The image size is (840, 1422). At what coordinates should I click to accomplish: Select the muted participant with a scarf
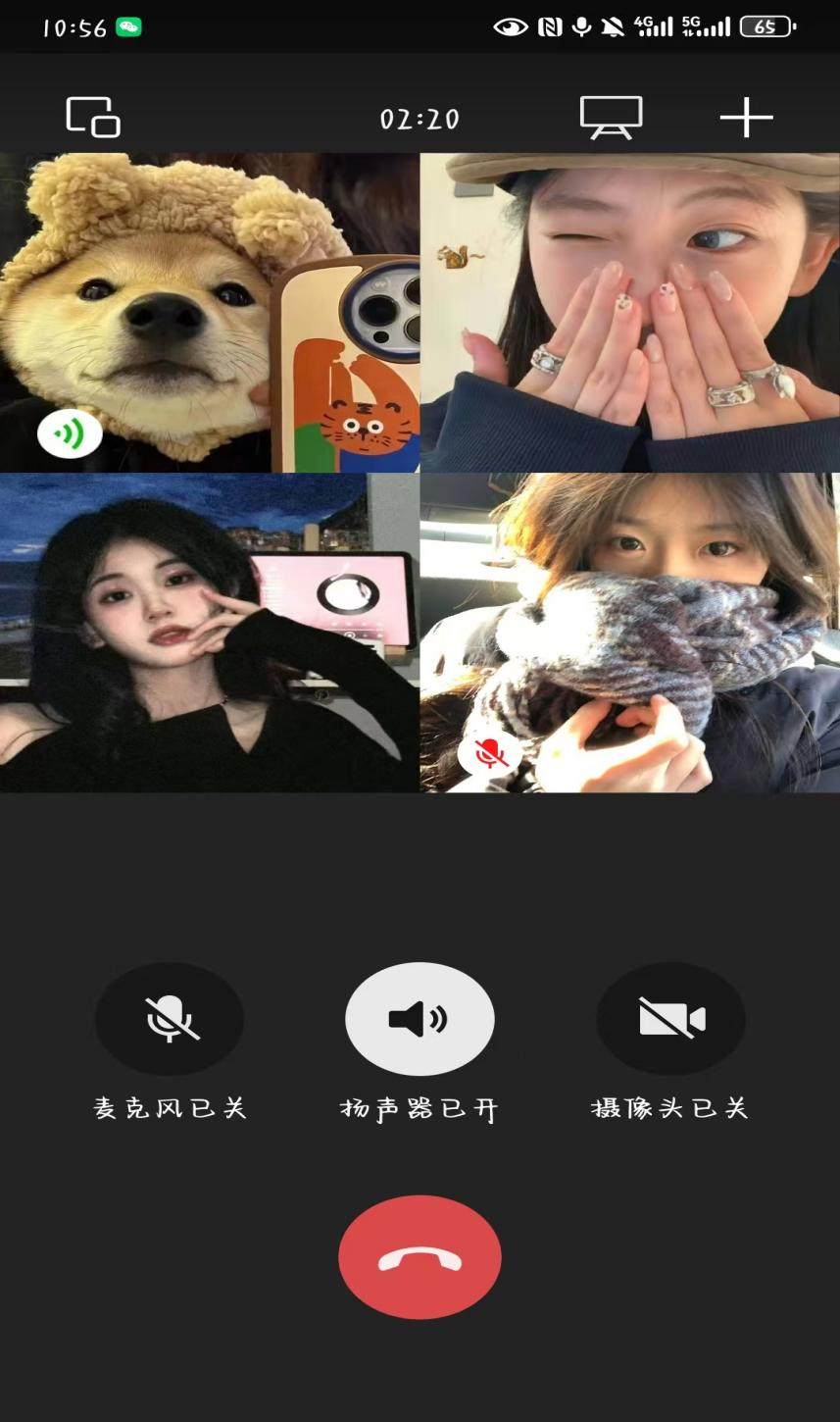[630, 633]
